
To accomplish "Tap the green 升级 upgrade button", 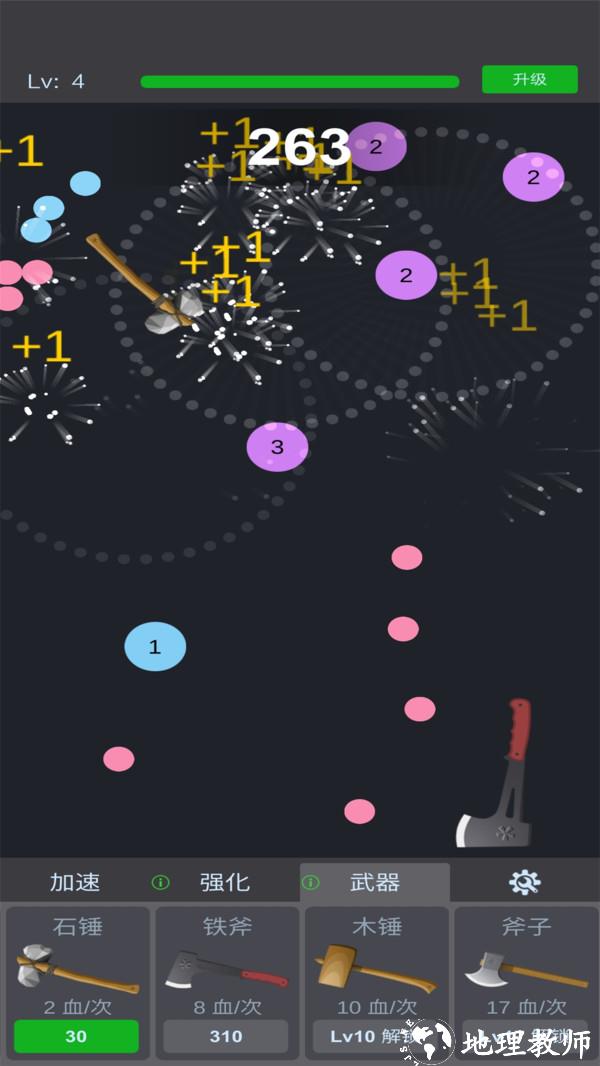I will pyautogui.click(x=529, y=79).
